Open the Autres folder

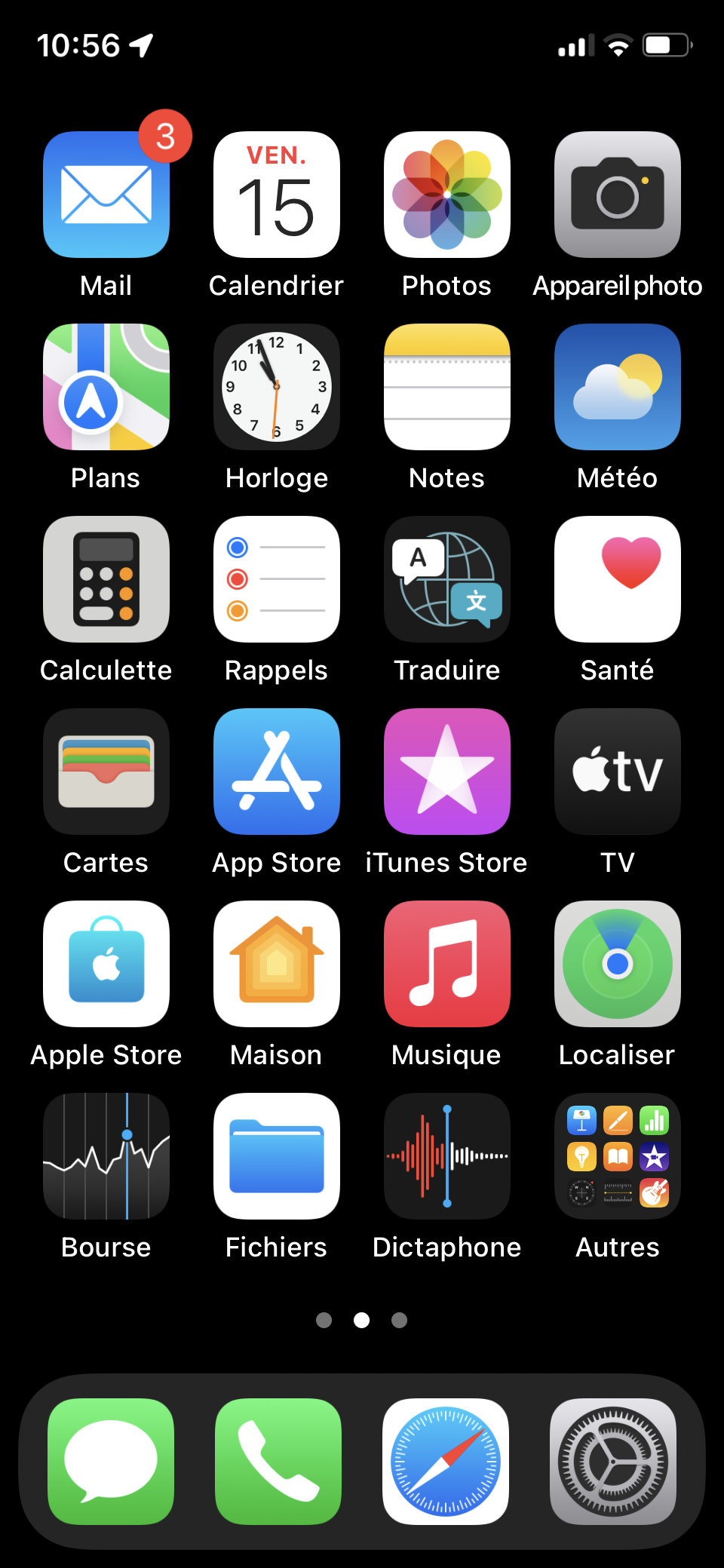point(618,1156)
